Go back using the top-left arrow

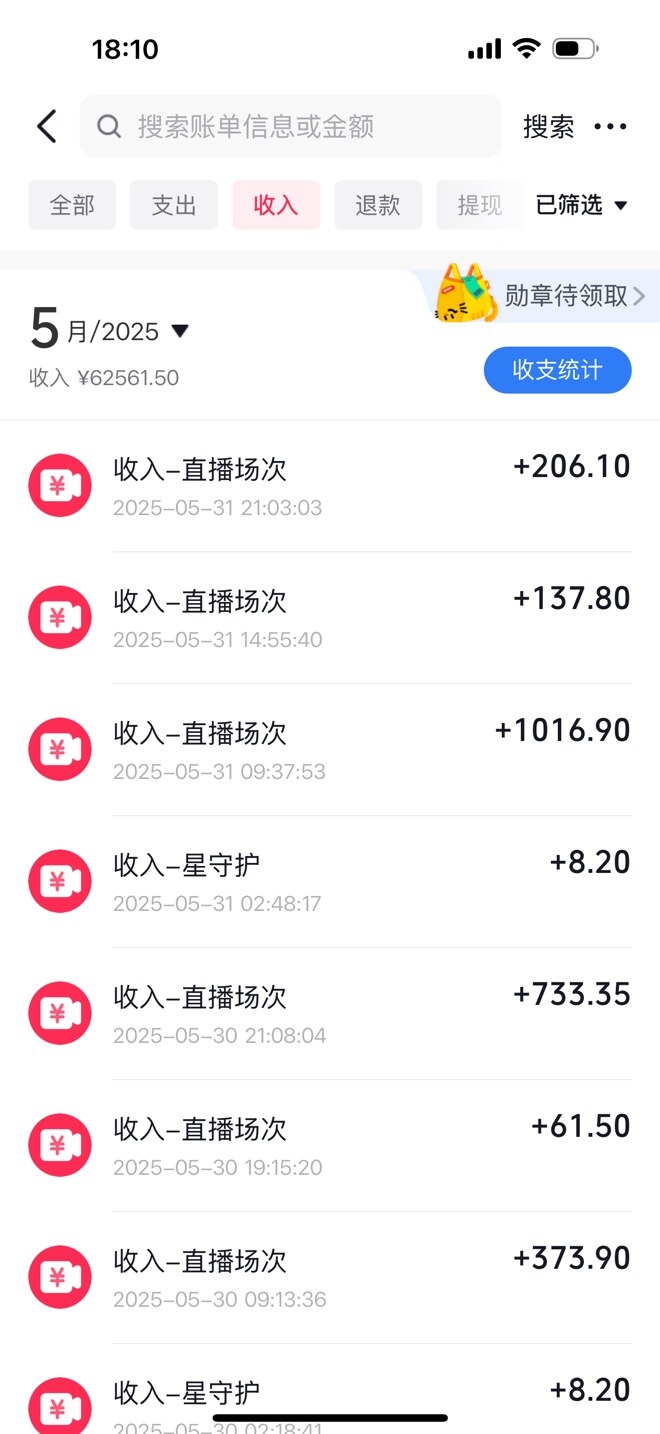pos(46,126)
